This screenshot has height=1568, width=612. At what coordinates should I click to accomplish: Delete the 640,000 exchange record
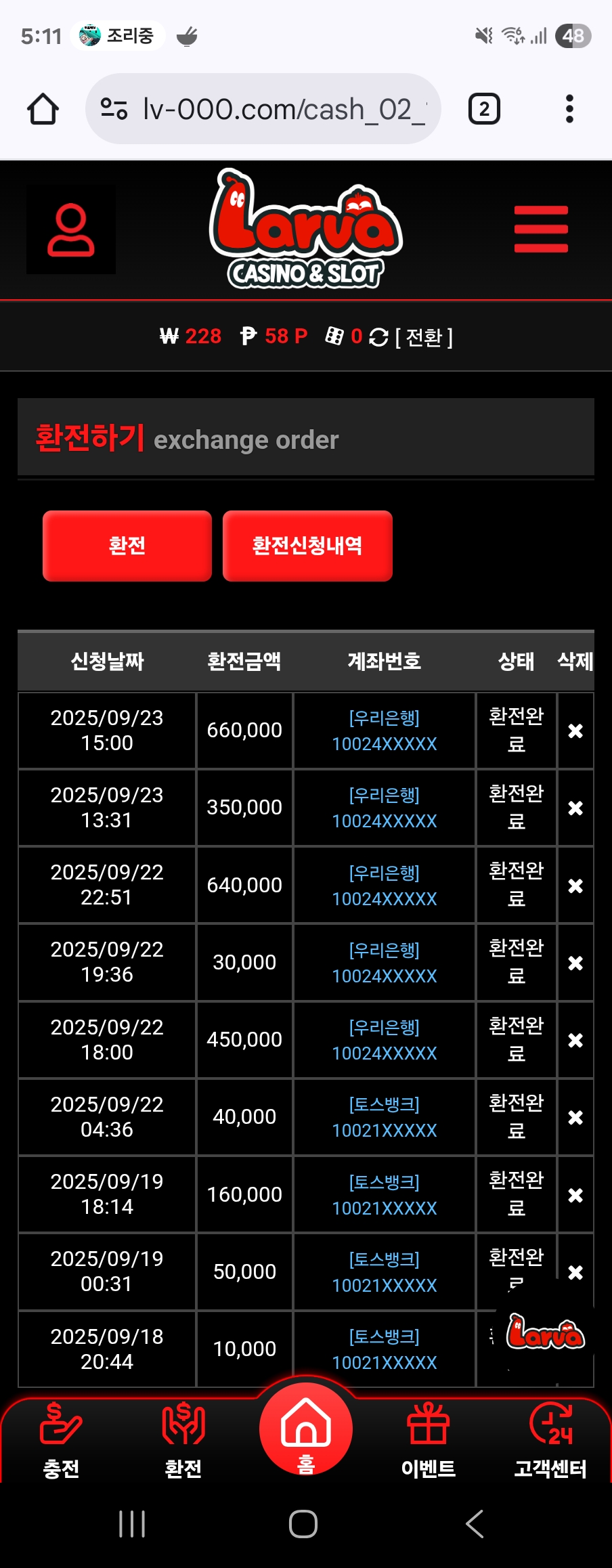[x=575, y=886]
